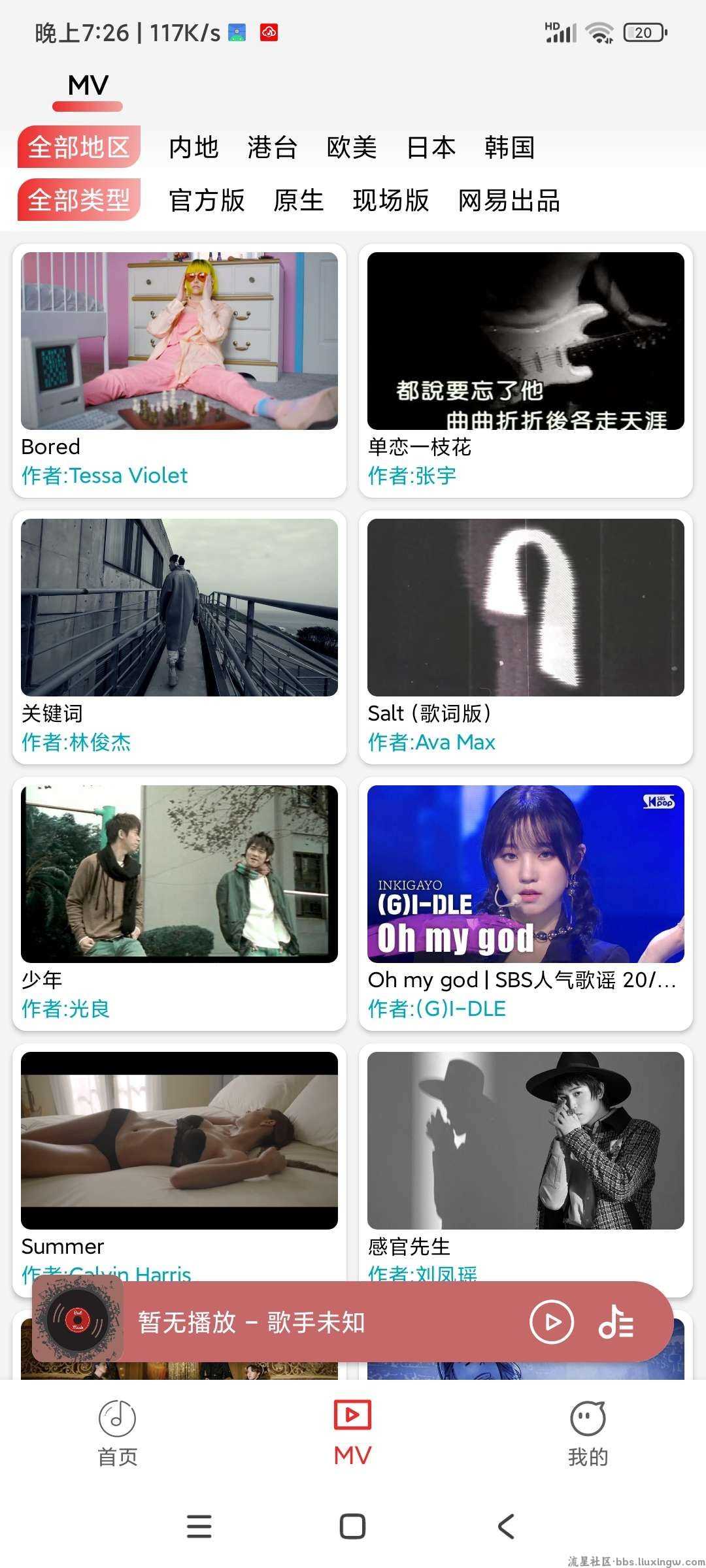Open the Bored MV thumbnail by Tessa Violet
Image resolution: width=706 pixels, height=1568 pixels.
tap(179, 340)
